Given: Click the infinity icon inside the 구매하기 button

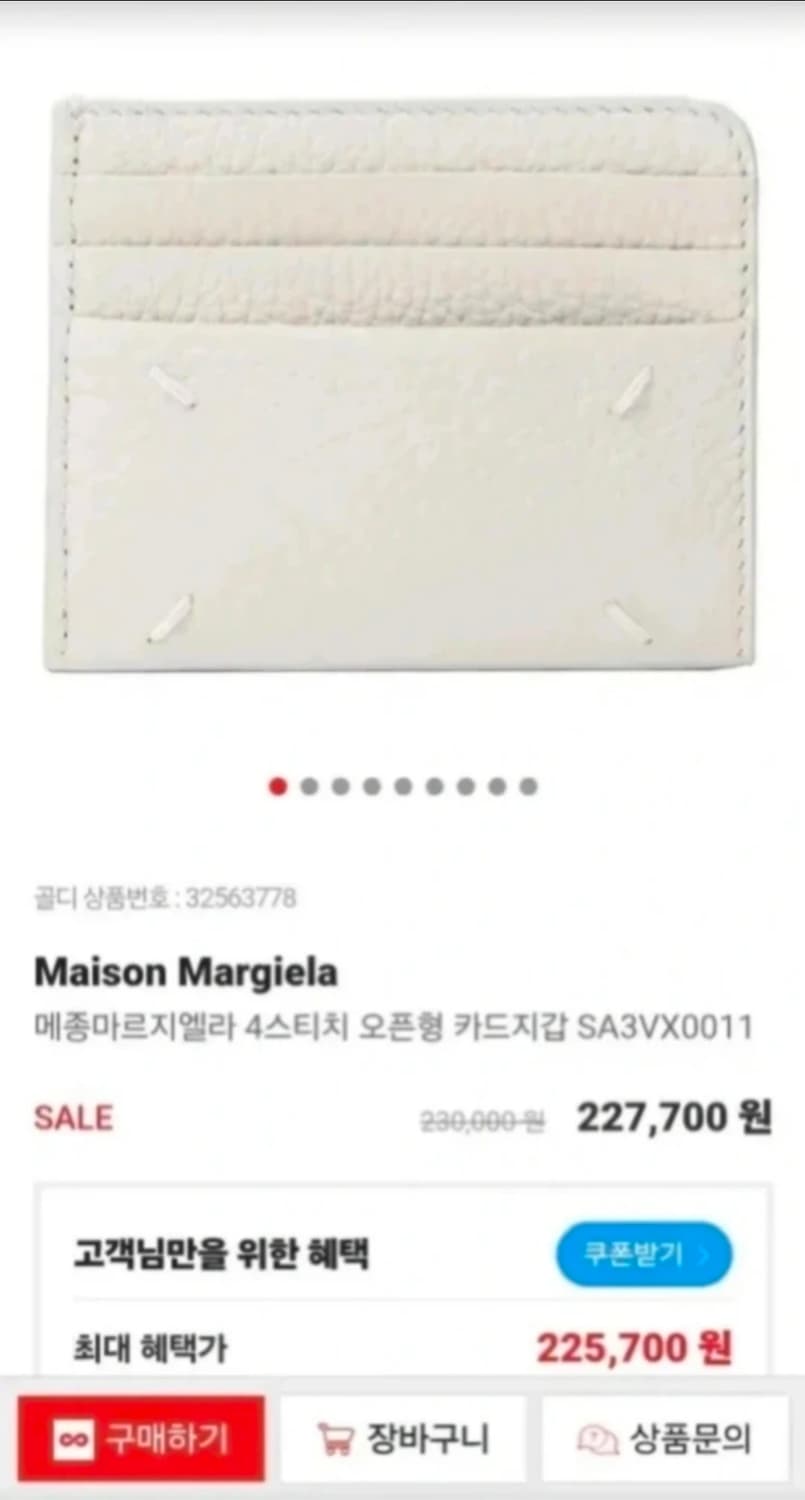Looking at the screenshot, I should pyautogui.click(x=71, y=1438).
